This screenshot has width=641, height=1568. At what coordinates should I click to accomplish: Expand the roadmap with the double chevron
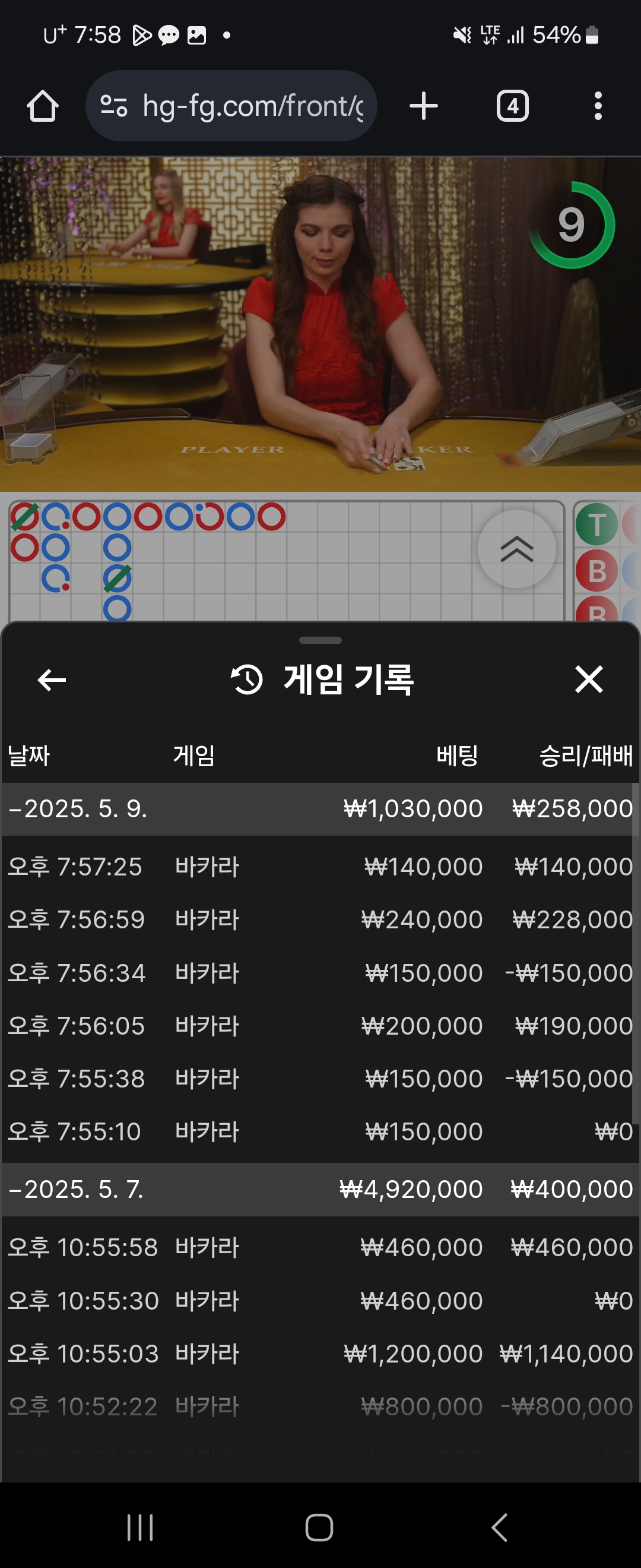point(516,549)
